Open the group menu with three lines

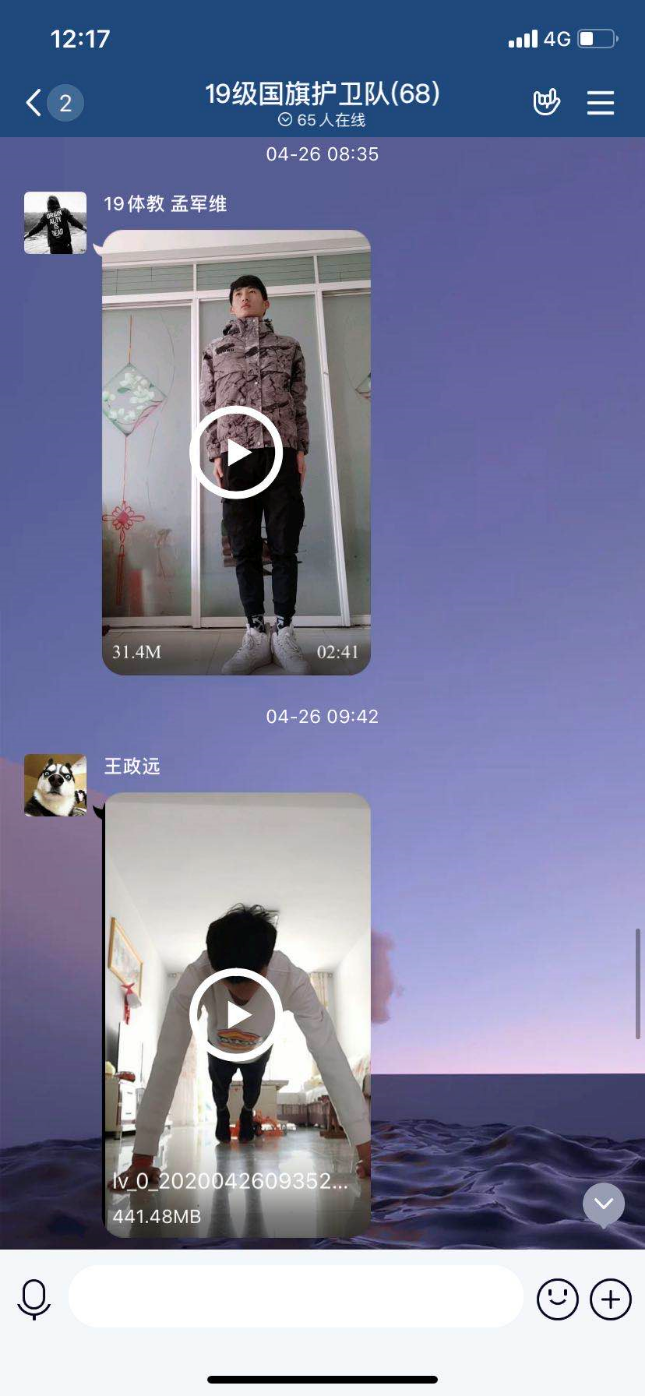coord(600,103)
